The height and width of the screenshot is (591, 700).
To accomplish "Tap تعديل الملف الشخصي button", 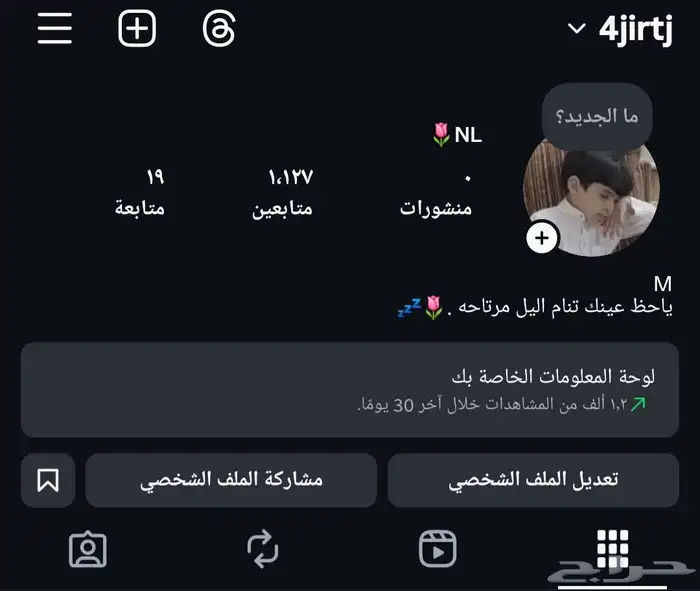I will coord(533,480).
